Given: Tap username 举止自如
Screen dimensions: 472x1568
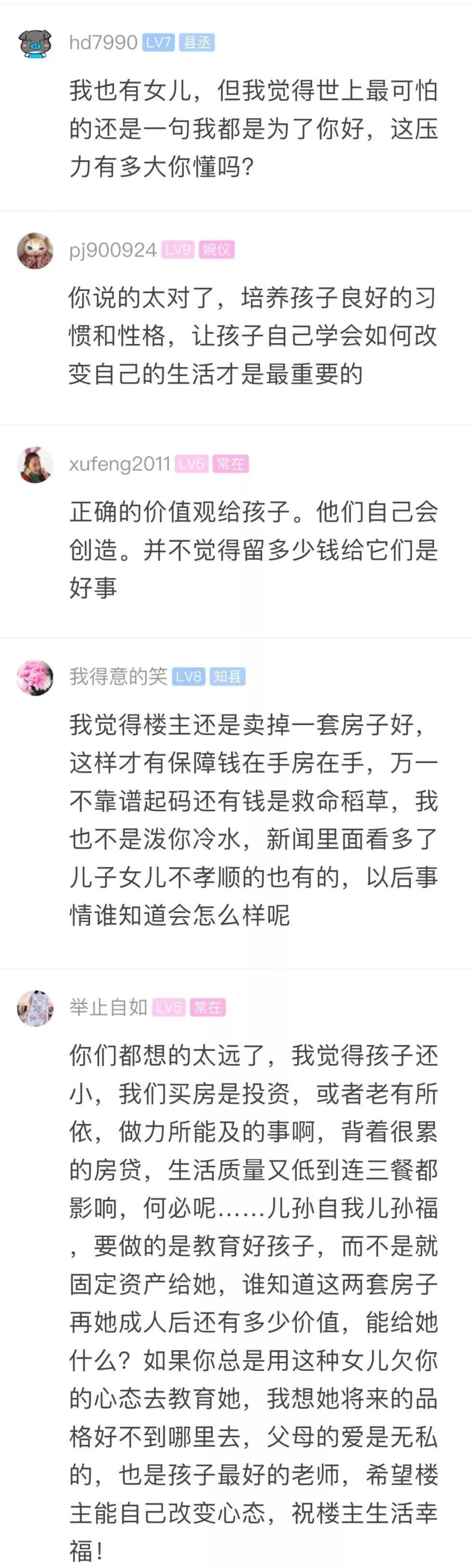Looking at the screenshot, I should tap(108, 1007).
